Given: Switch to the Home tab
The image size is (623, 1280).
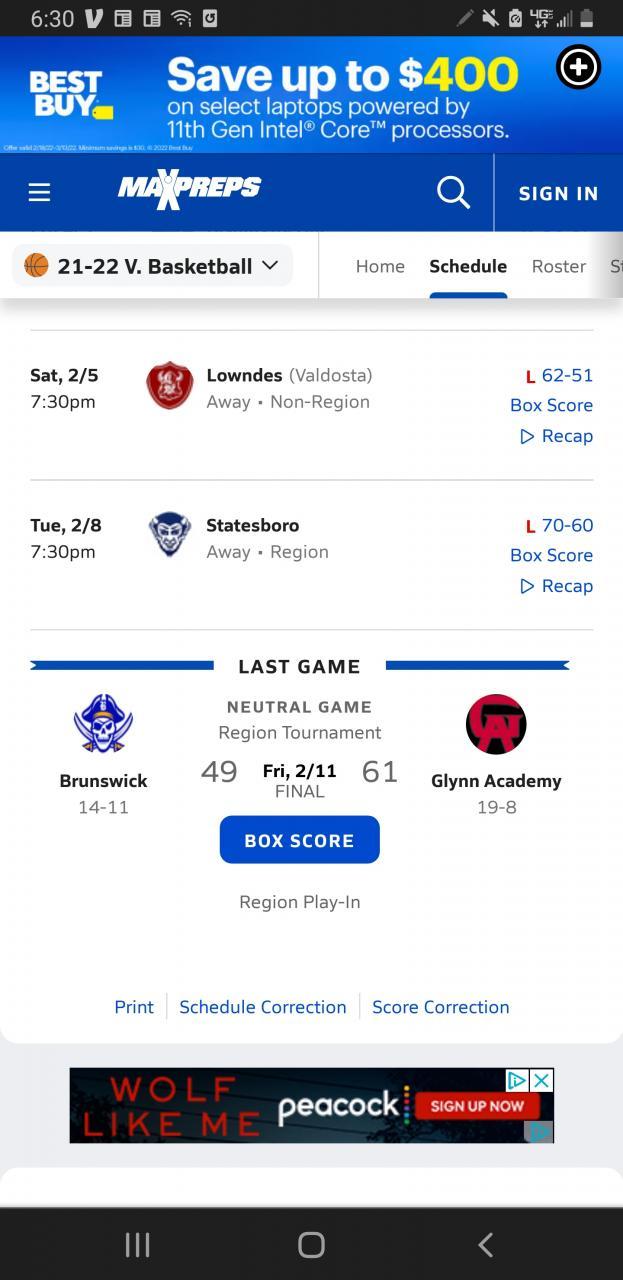Looking at the screenshot, I should (x=380, y=266).
